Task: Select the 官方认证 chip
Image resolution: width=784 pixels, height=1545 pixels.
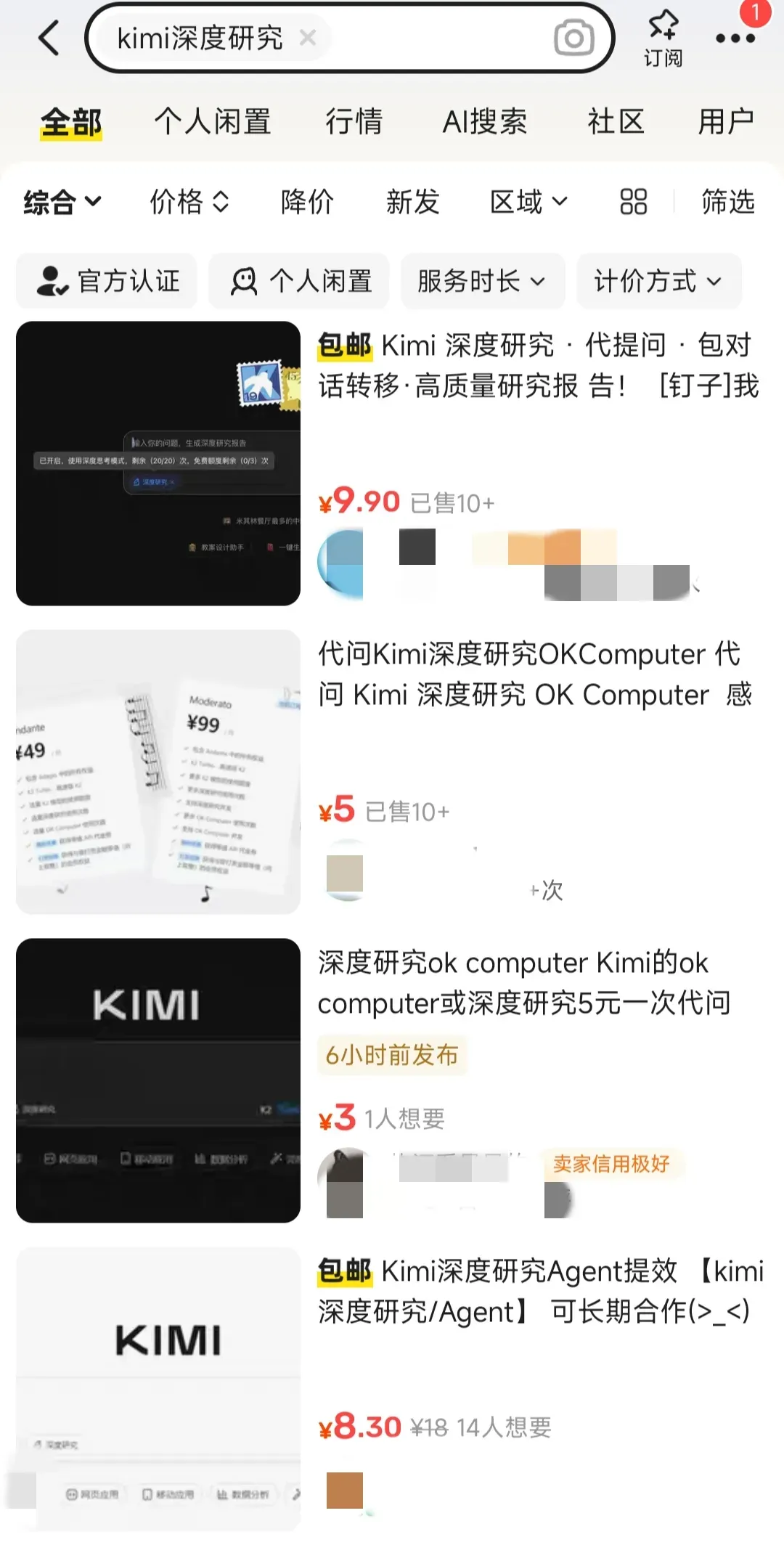Action: coord(107,281)
